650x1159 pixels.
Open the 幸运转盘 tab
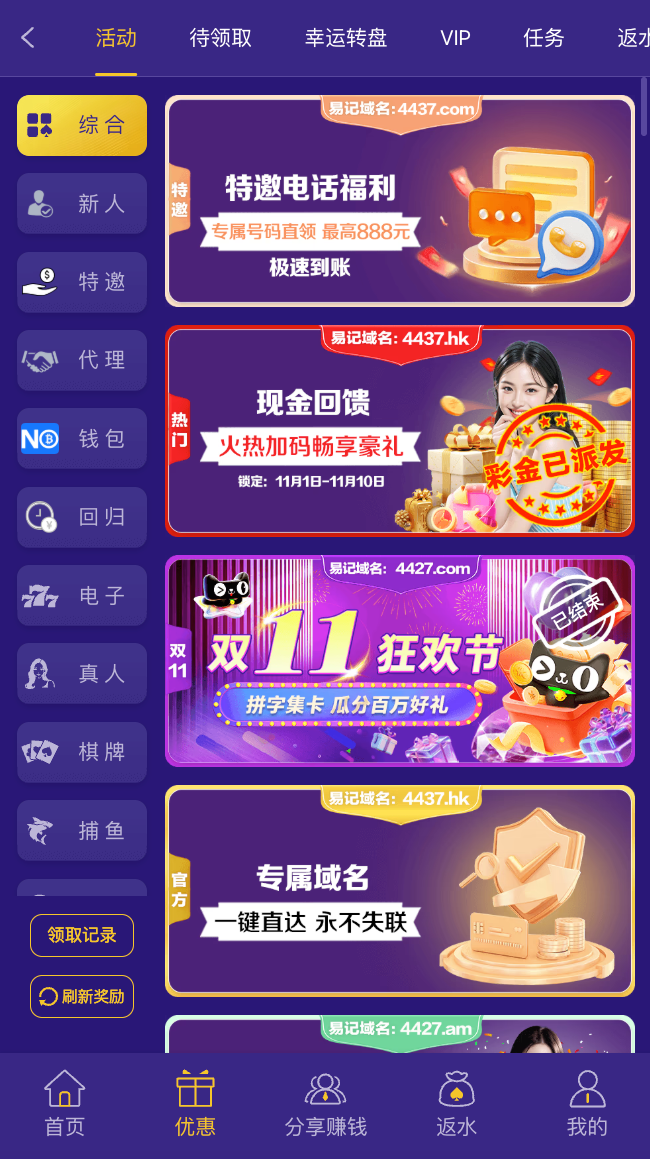coord(346,38)
